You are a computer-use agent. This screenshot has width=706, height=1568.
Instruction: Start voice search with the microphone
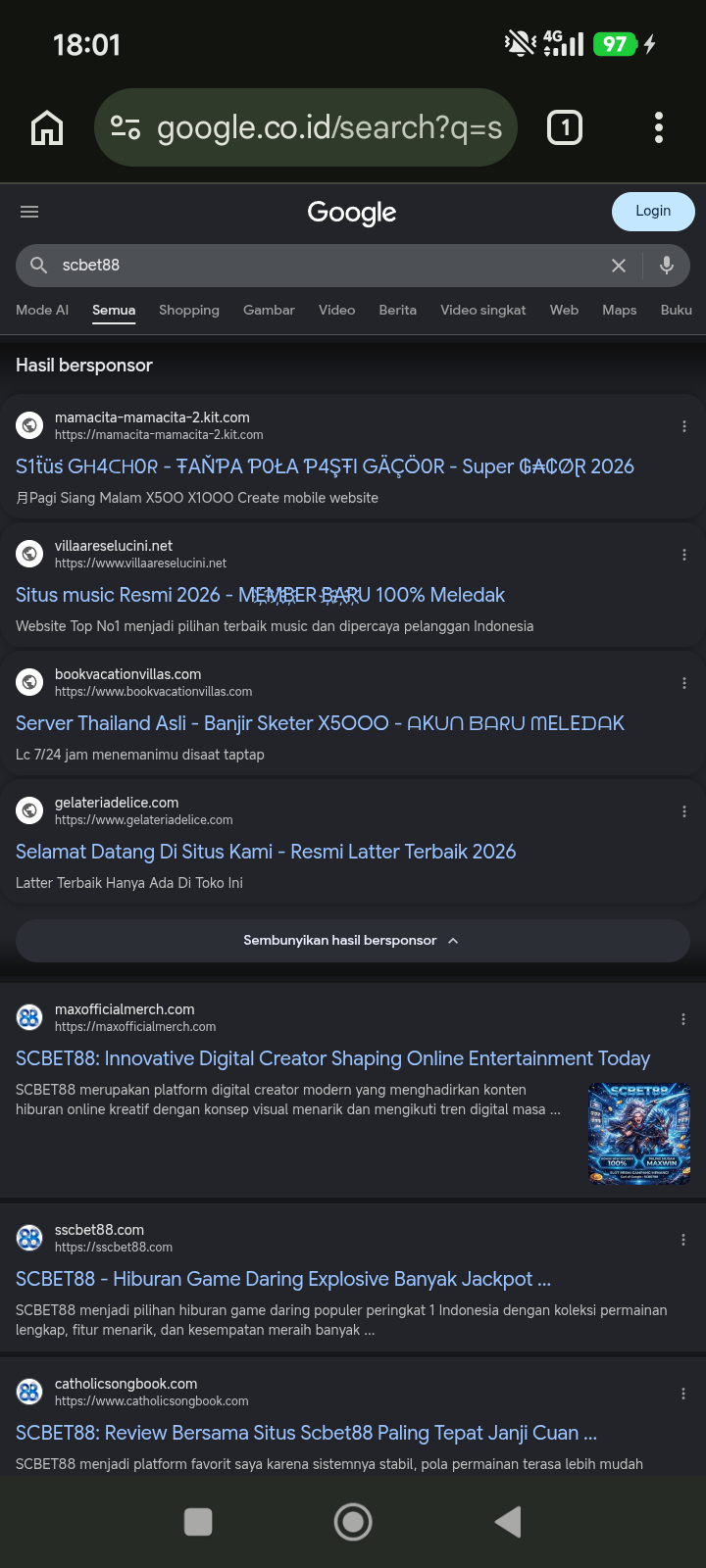point(667,265)
